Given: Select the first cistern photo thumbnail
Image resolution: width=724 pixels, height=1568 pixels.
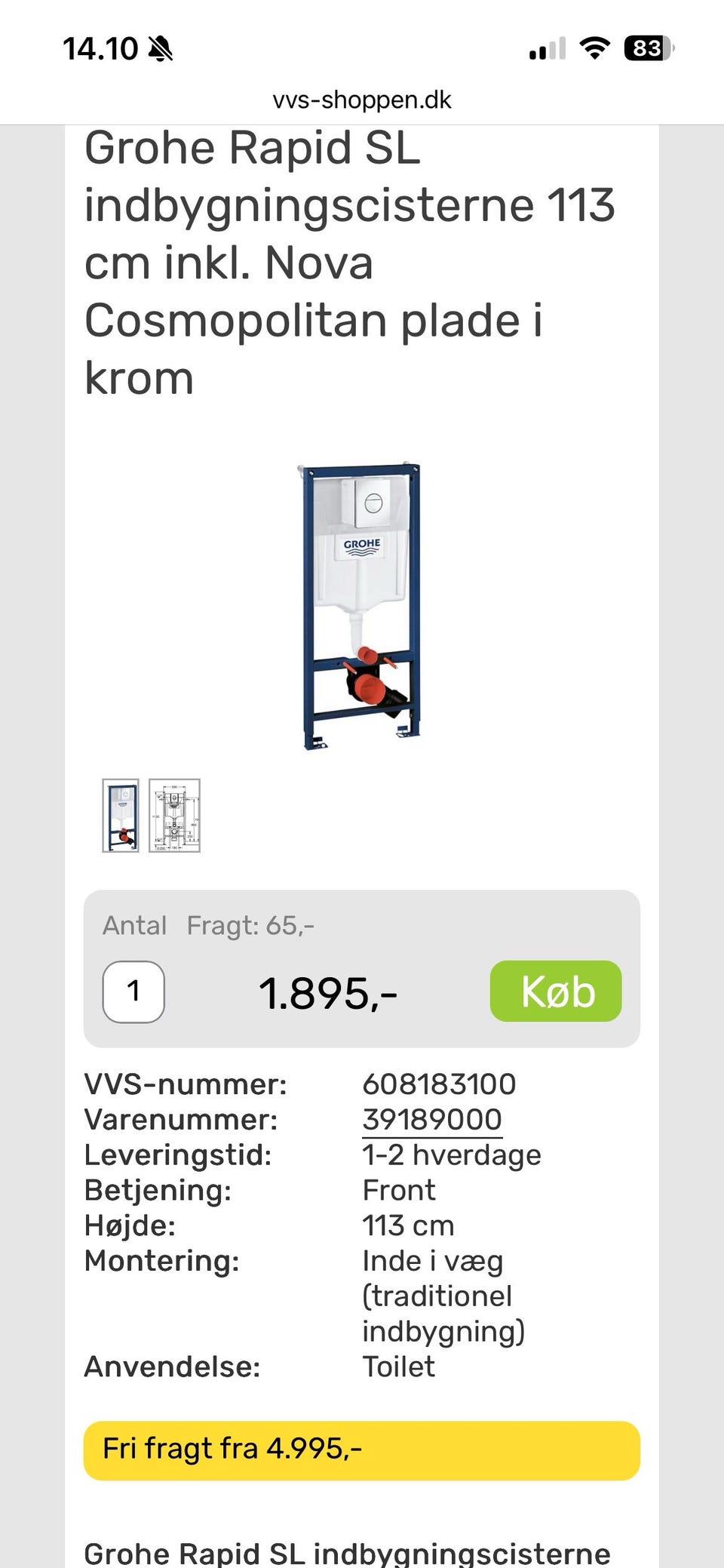Looking at the screenshot, I should tap(121, 816).
